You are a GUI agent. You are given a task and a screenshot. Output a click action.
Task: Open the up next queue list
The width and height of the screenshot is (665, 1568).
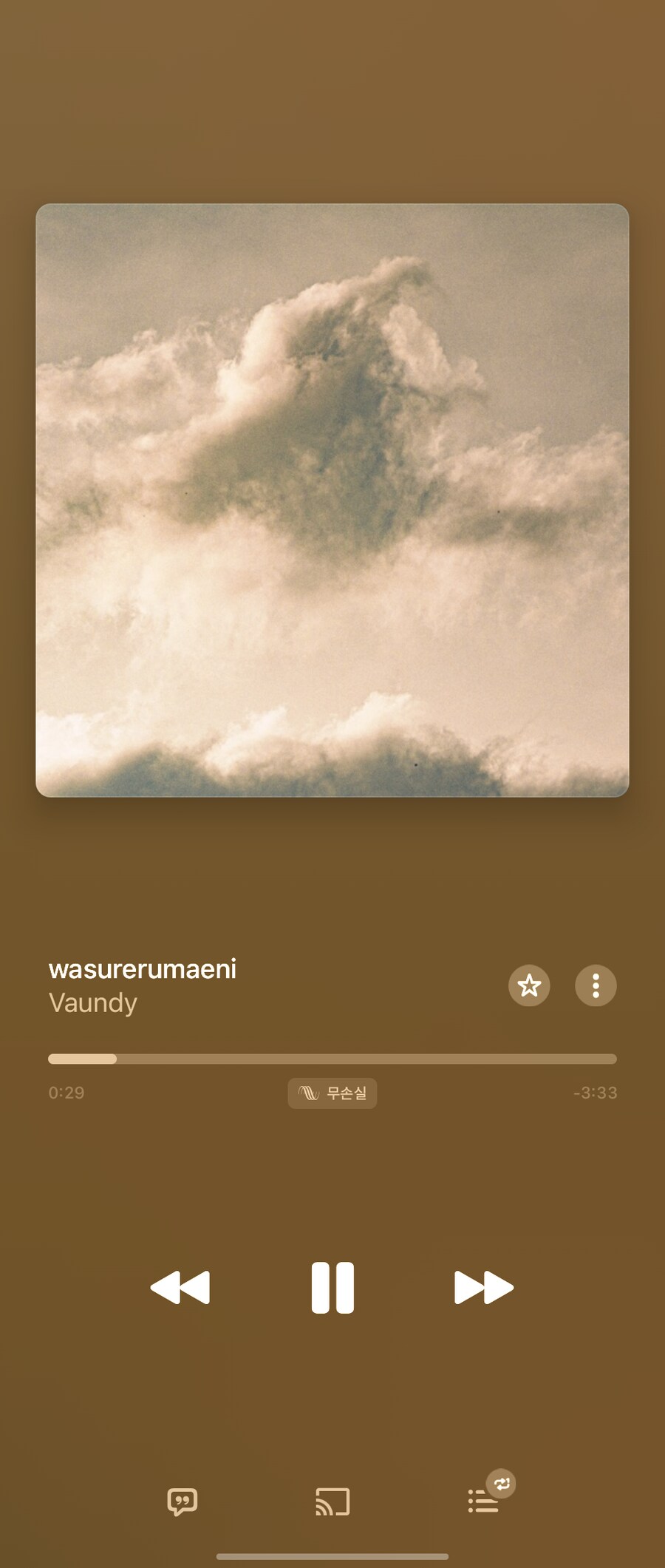[x=484, y=1501]
